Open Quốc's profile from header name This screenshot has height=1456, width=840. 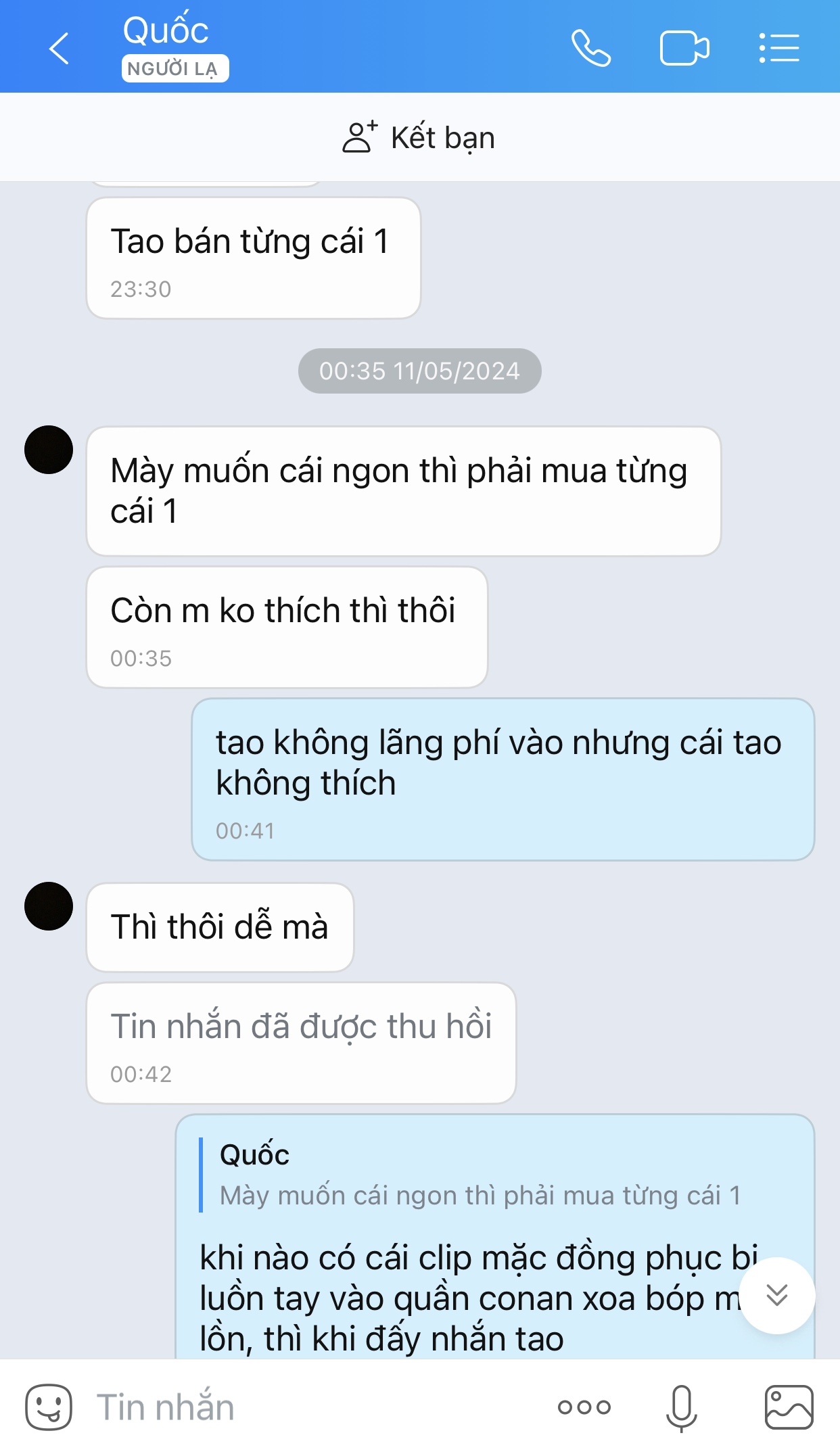click(x=166, y=31)
